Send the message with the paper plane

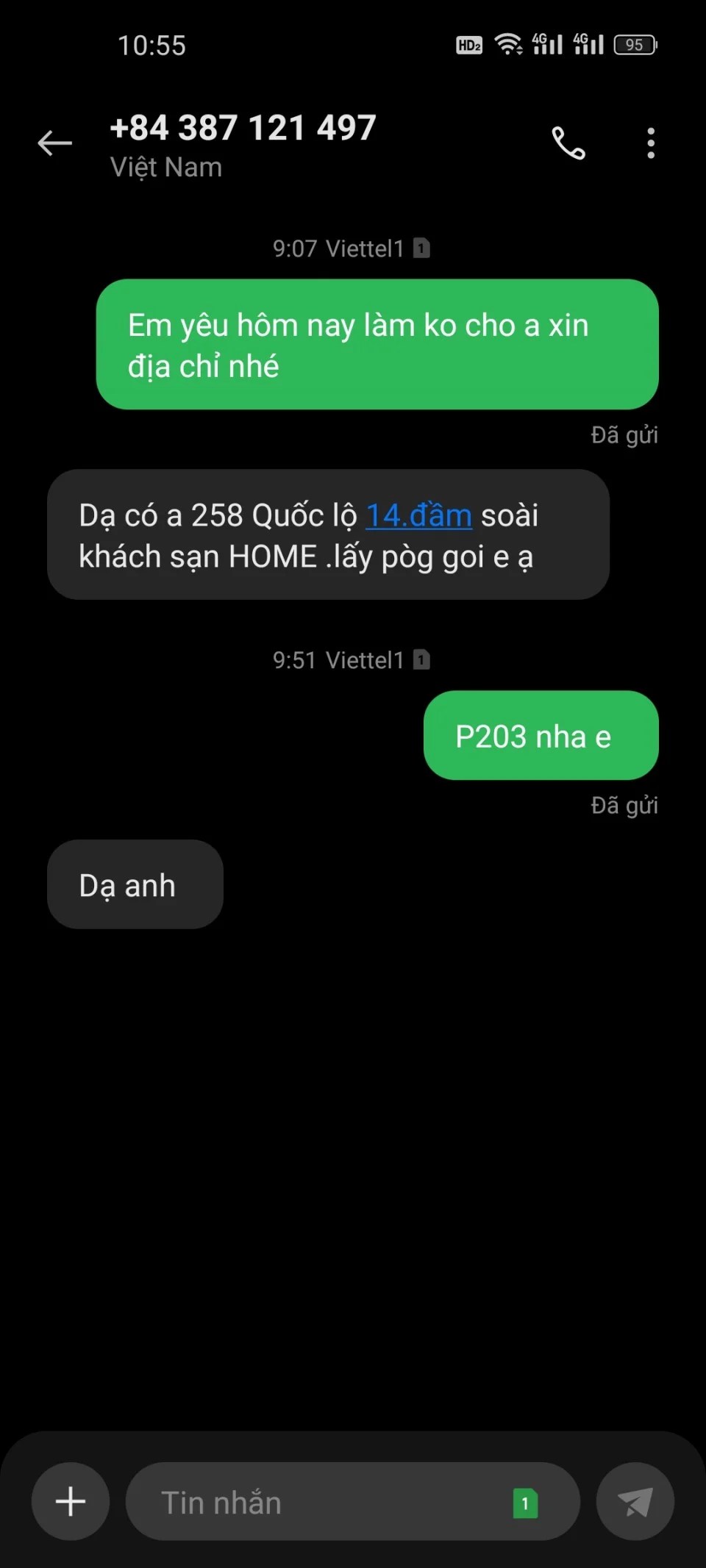click(x=635, y=1501)
